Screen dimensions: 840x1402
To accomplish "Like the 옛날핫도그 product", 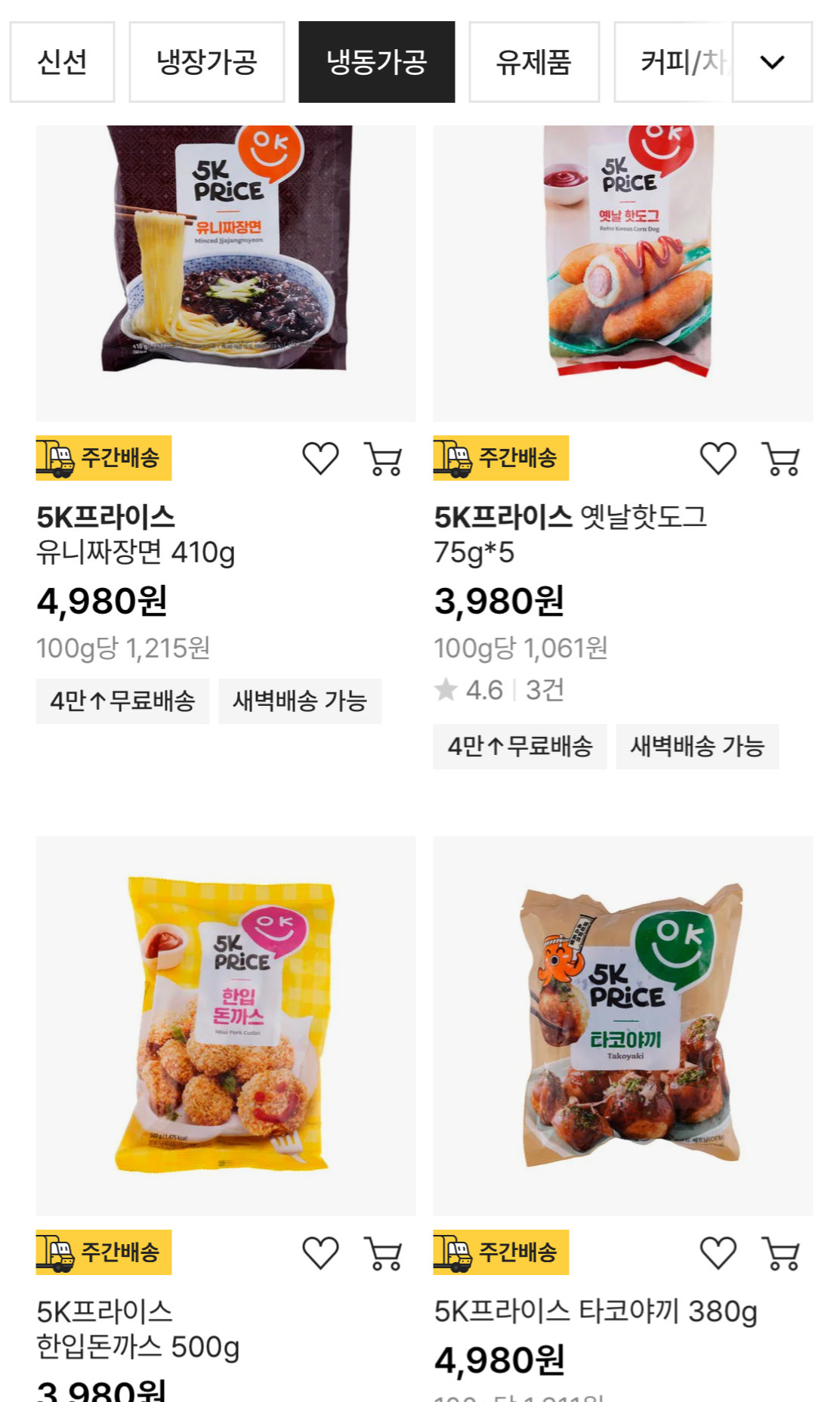I will click(x=718, y=459).
